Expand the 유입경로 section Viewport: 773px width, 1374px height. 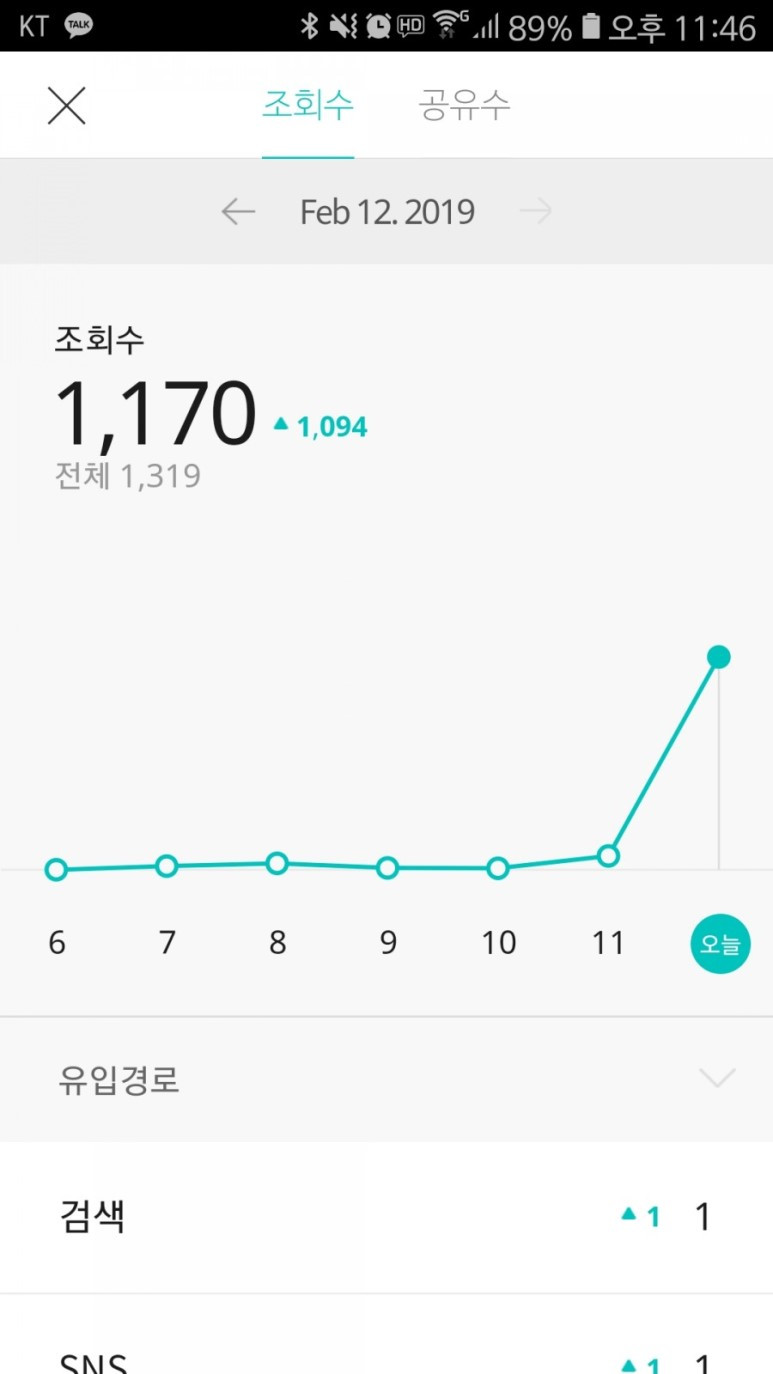tap(716, 1080)
